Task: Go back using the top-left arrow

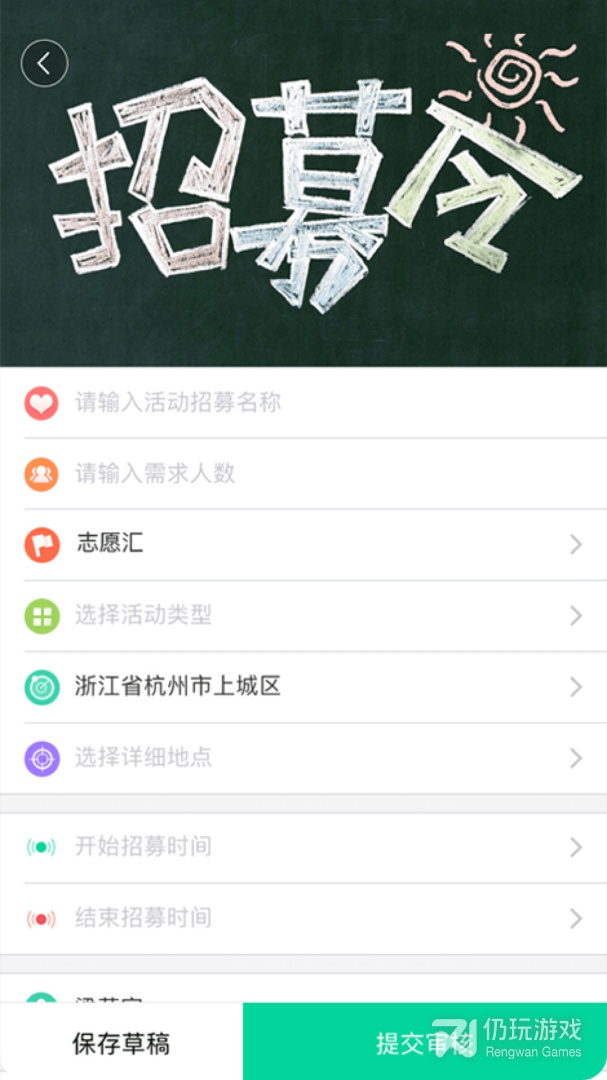Action: (44, 64)
